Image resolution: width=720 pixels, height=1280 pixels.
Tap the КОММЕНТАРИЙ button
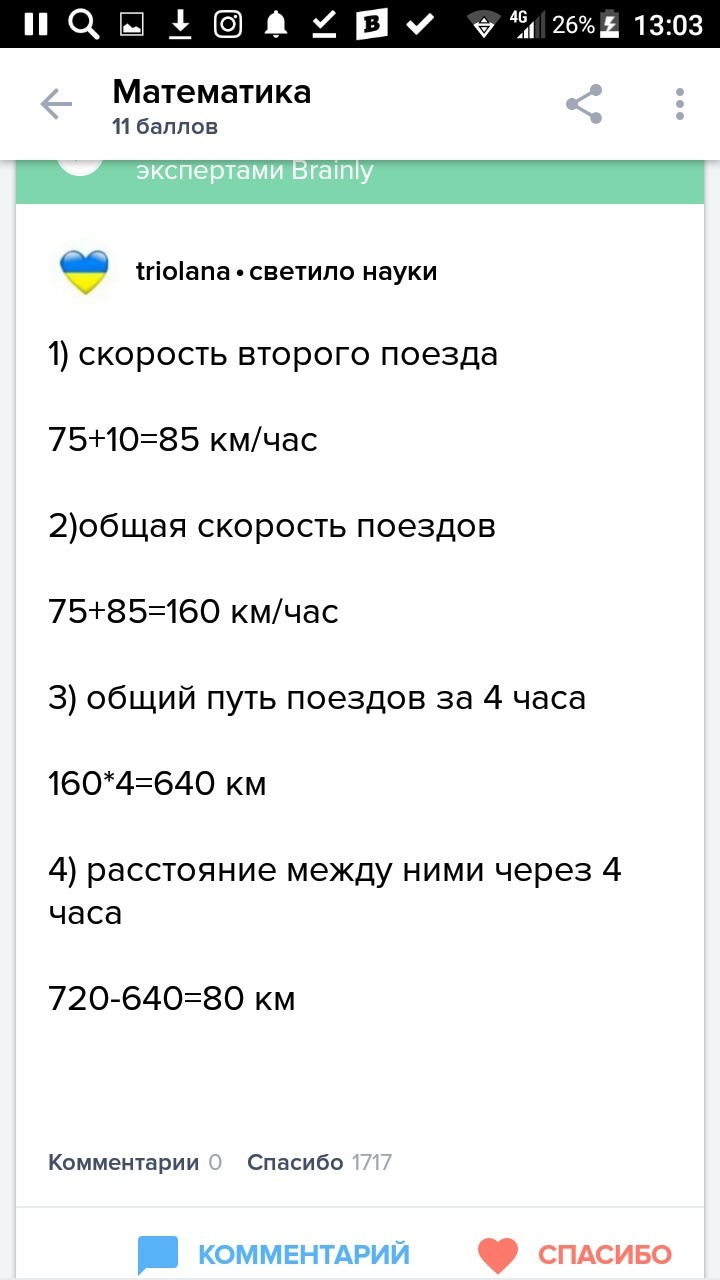pyautogui.click(x=274, y=1254)
